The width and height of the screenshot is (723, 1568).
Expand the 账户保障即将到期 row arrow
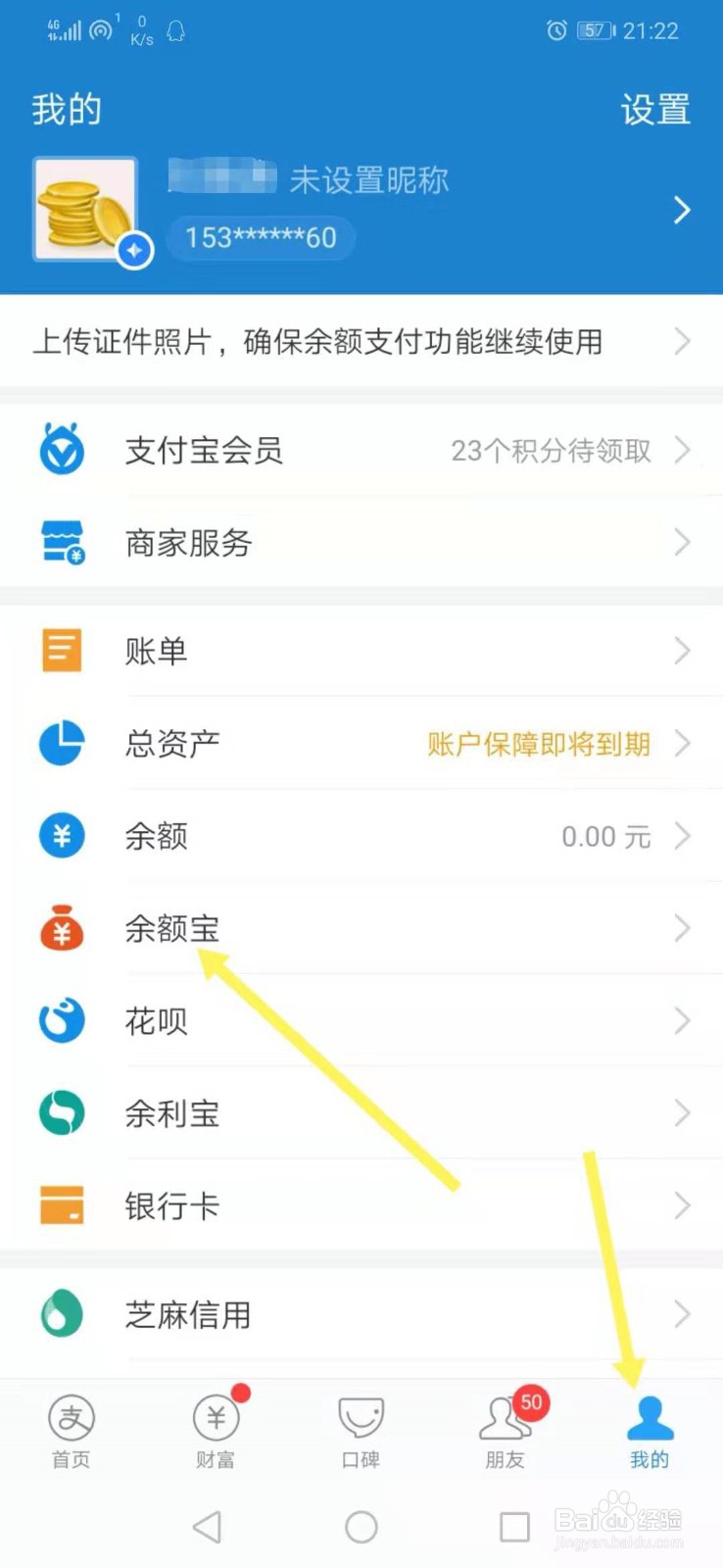(683, 743)
